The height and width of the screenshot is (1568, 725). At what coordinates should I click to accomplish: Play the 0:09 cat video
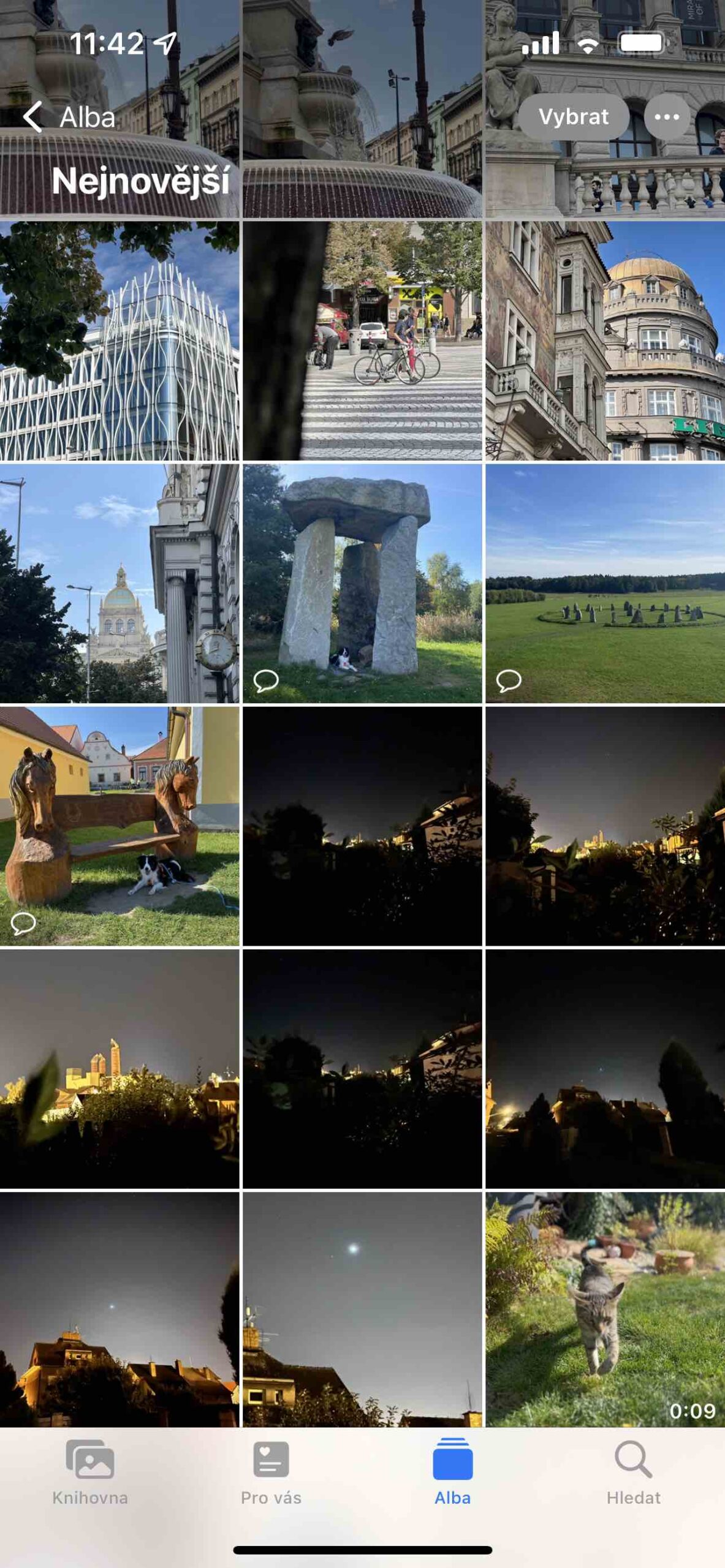tap(605, 1310)
